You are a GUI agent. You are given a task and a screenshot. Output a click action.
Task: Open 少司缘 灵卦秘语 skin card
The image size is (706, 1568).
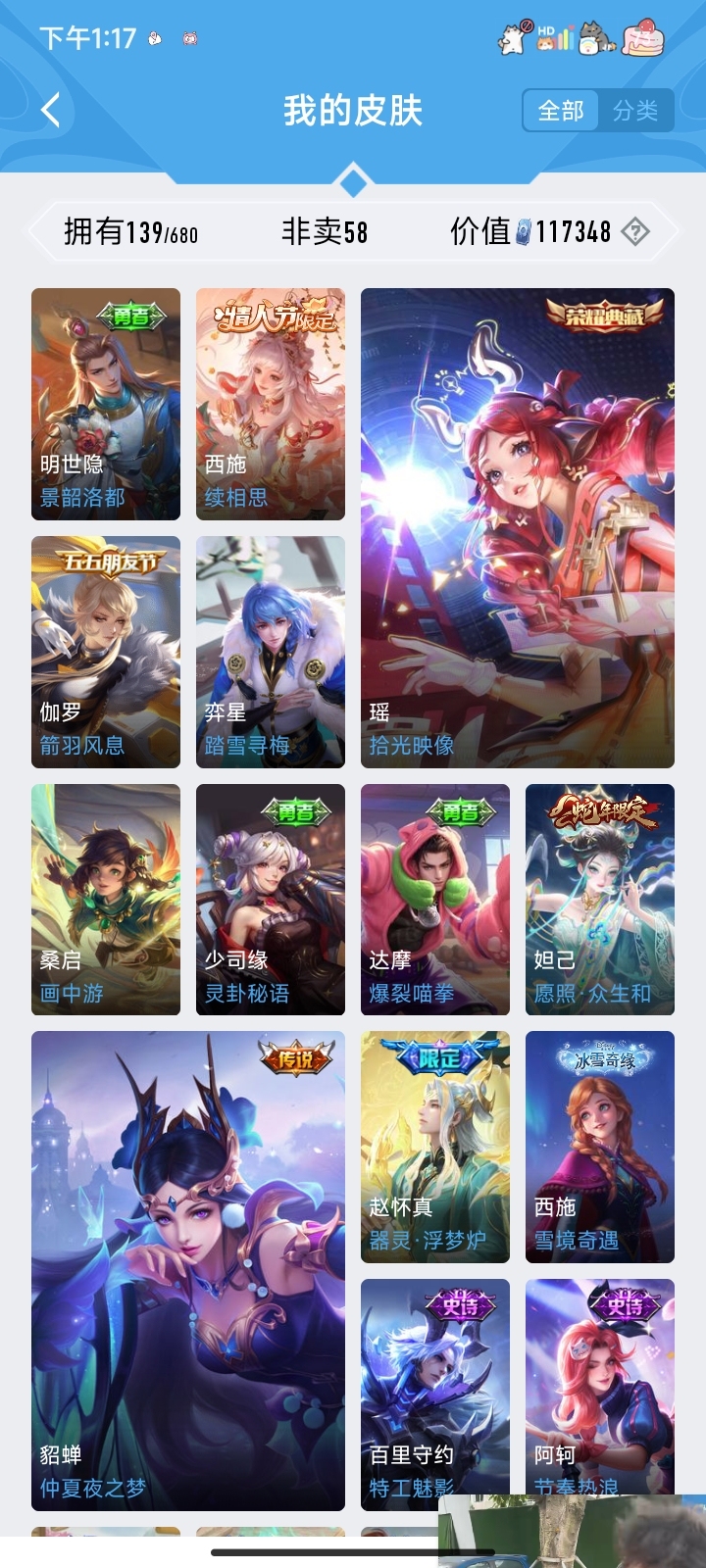pos(271,899)
